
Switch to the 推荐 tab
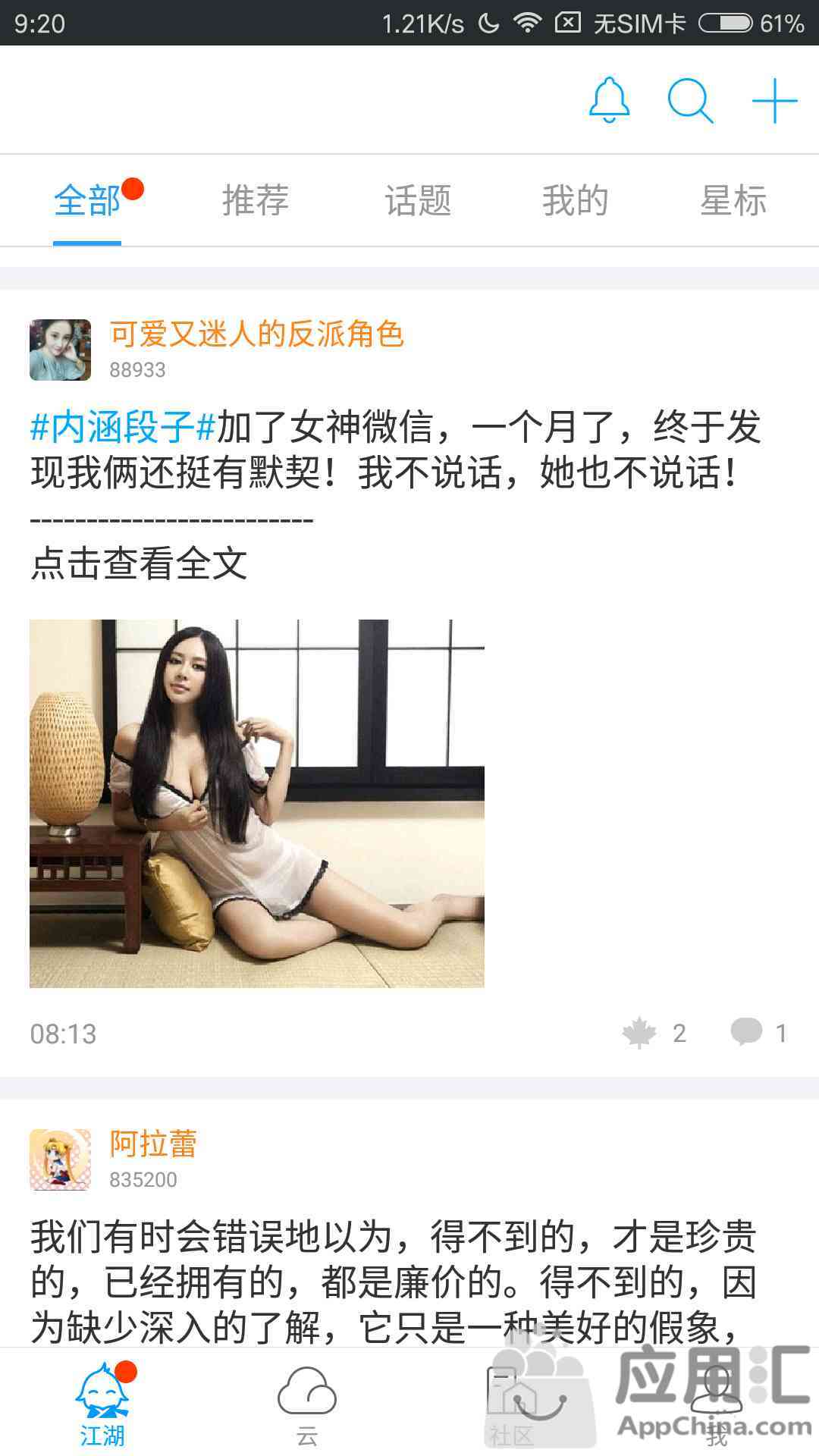256,201
